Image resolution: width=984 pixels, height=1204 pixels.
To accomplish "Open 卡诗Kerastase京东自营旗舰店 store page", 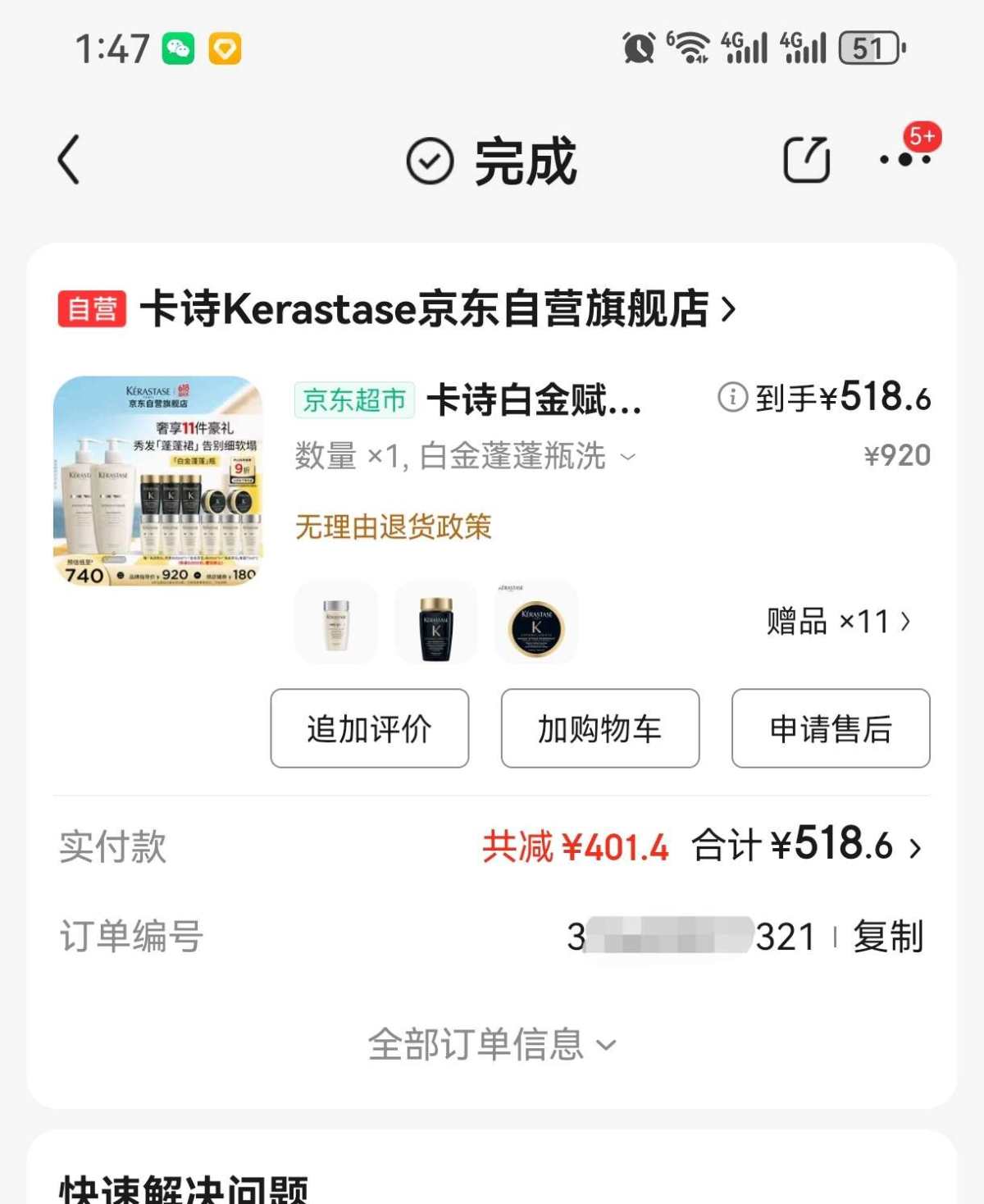I will coord(426,311).
